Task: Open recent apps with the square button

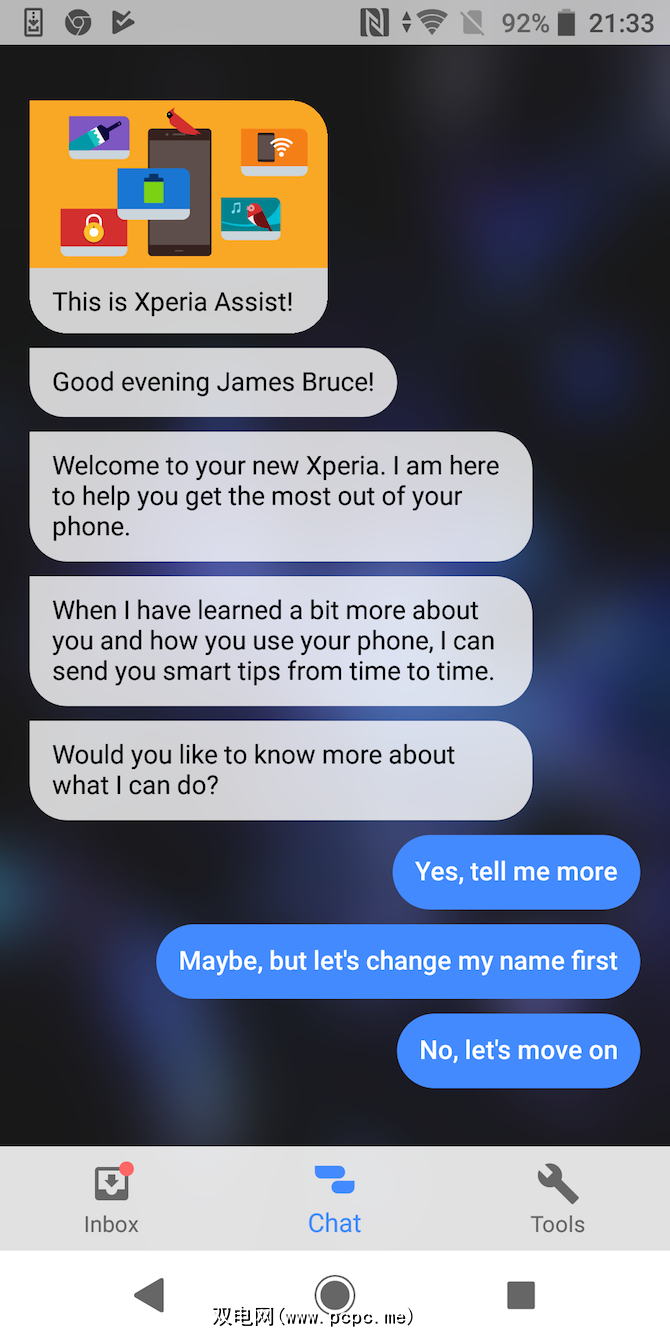Action: (521, 1295)
